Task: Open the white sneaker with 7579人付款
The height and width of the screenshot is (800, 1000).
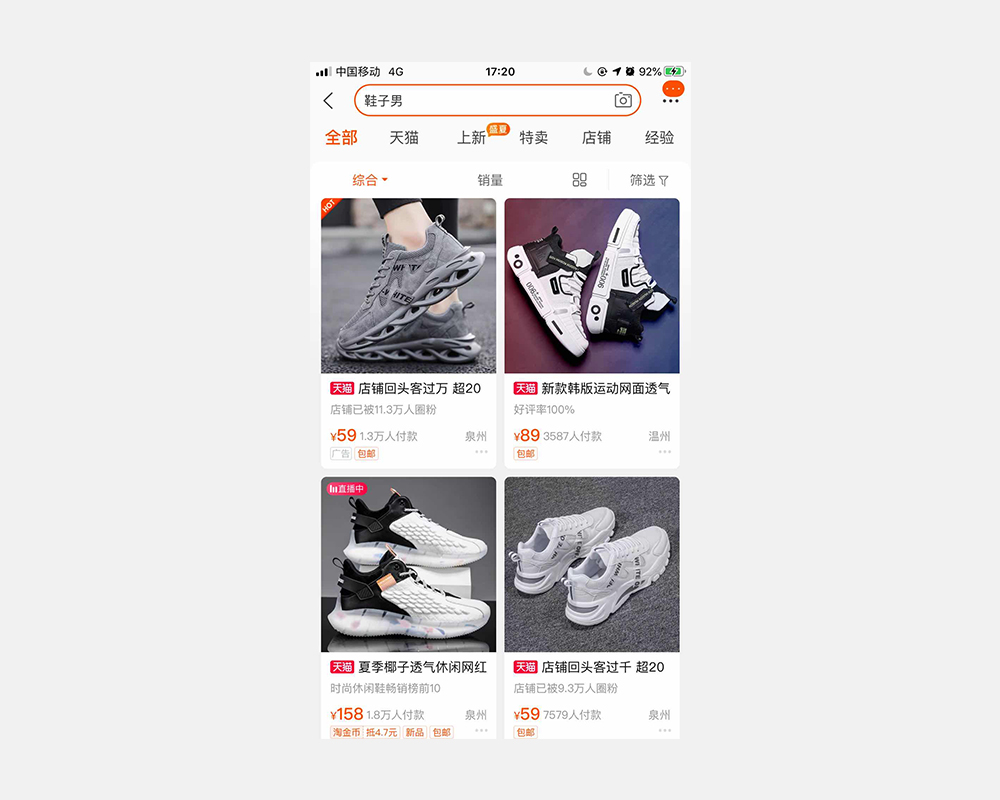Action: (x=592, y=608)
